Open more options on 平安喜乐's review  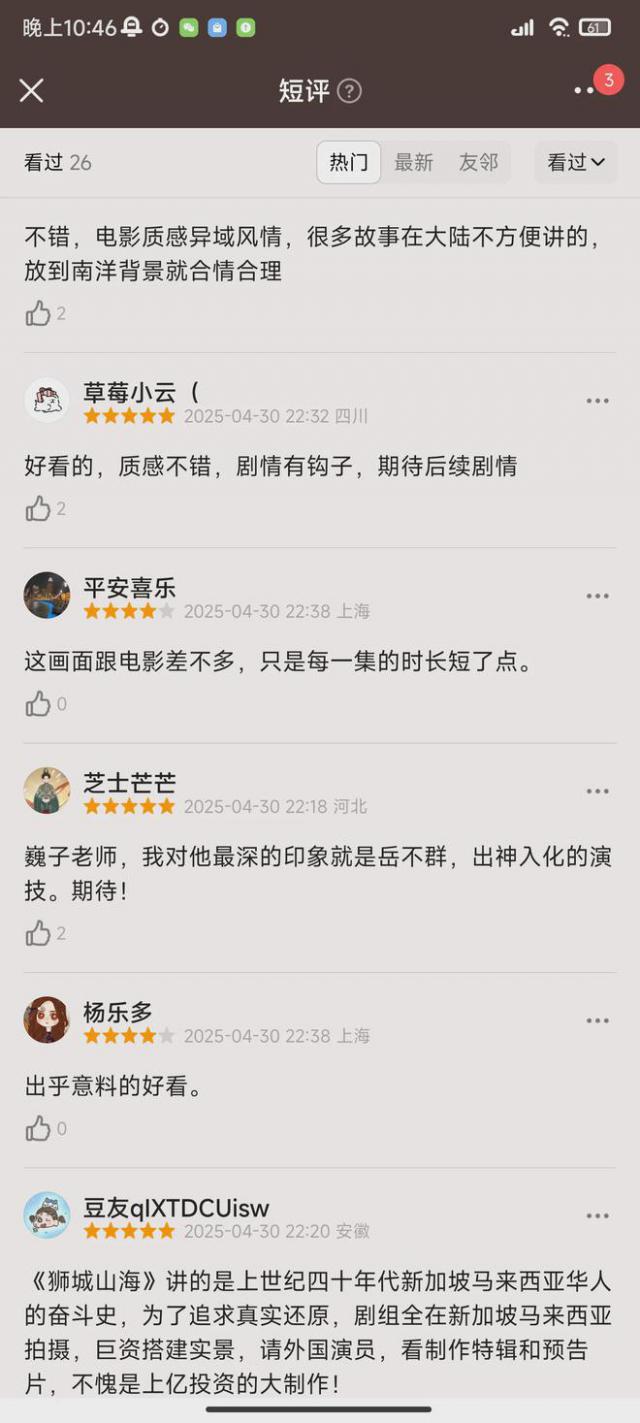(597, 596)
